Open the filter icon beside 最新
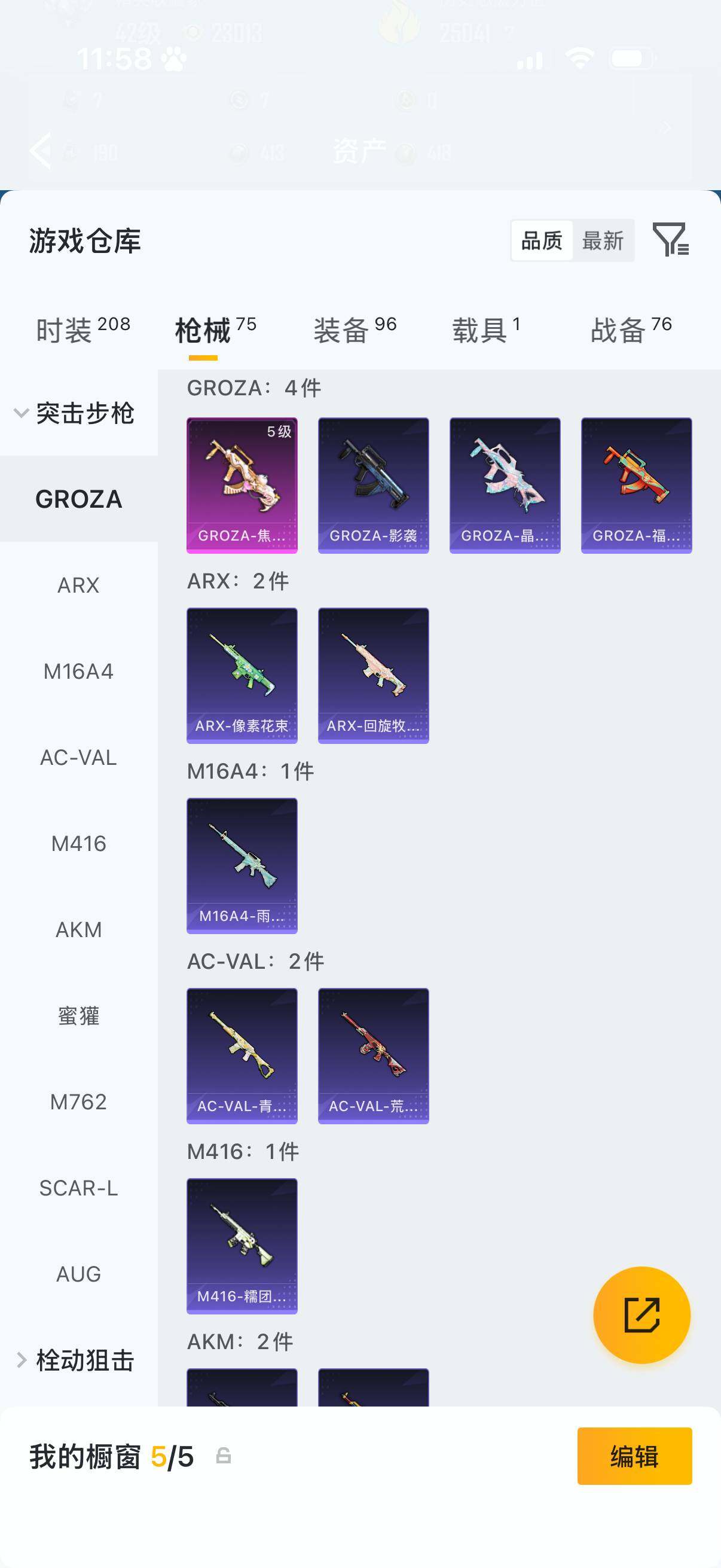The height and width of the screenshot is (1568, 721). [x=671, y=239]
